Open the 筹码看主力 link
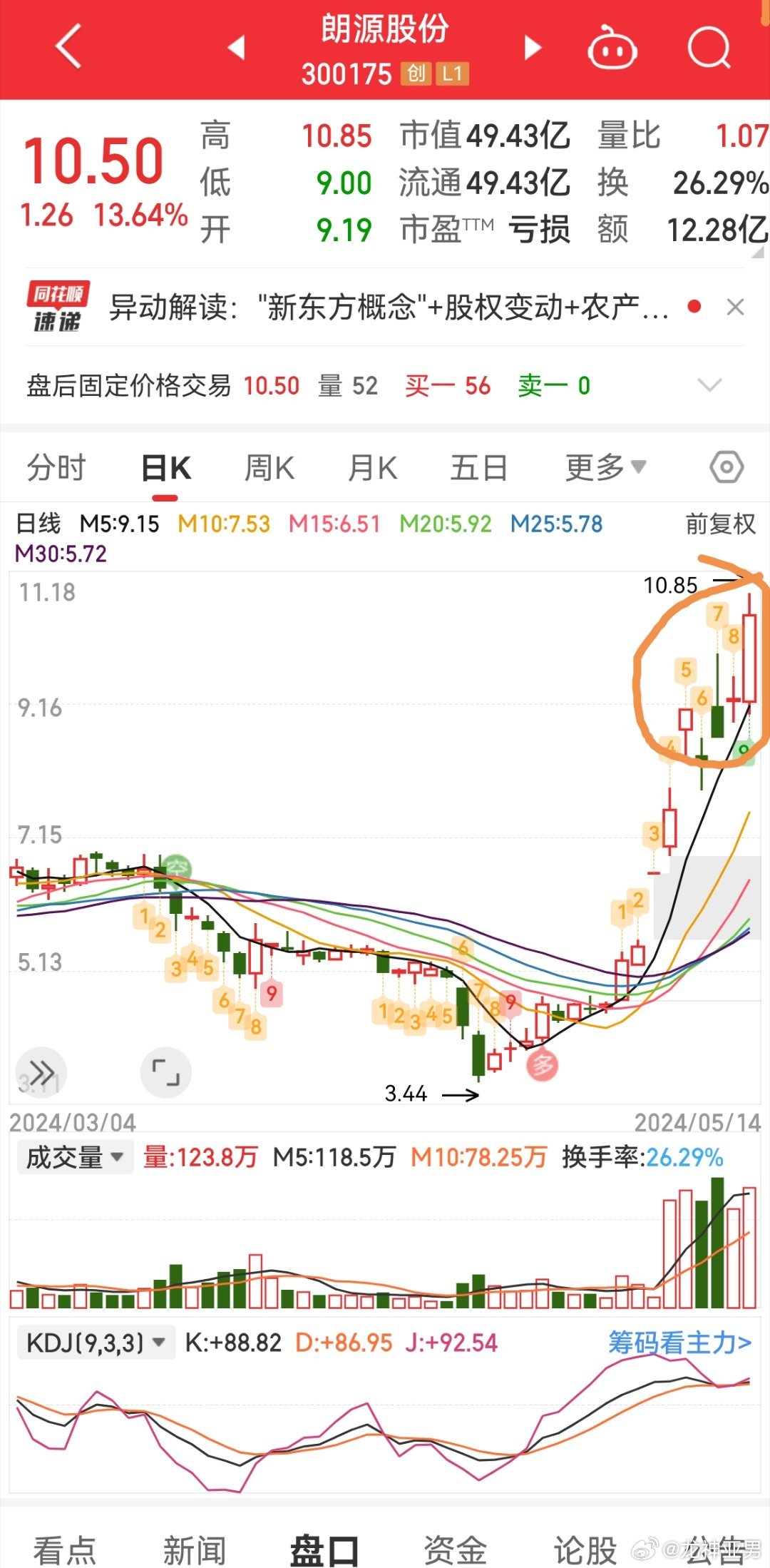The width and height of the screenshot is (770, 1568). click(x=680, y=1343)
